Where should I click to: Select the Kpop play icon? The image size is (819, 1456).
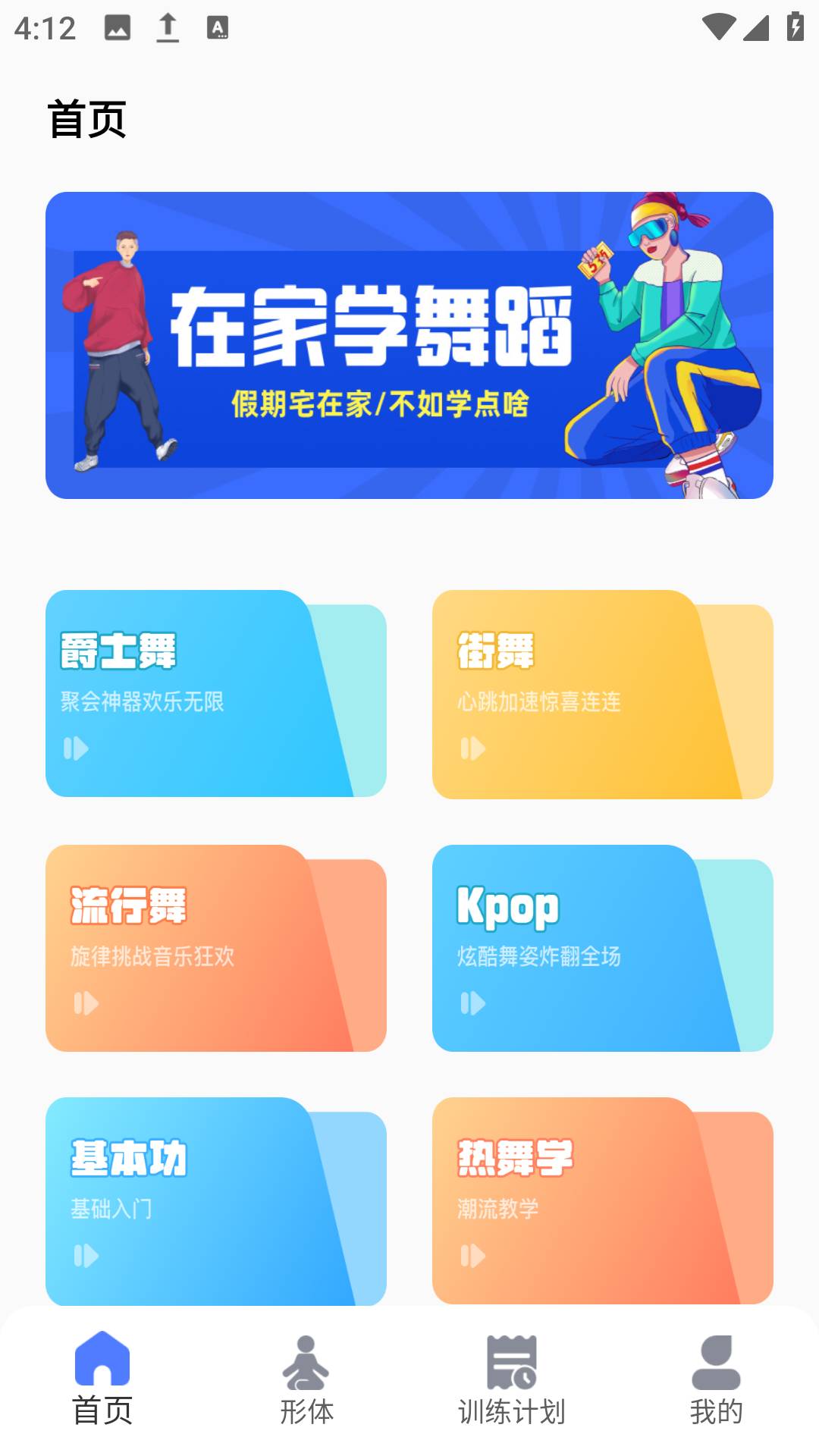471,1005
